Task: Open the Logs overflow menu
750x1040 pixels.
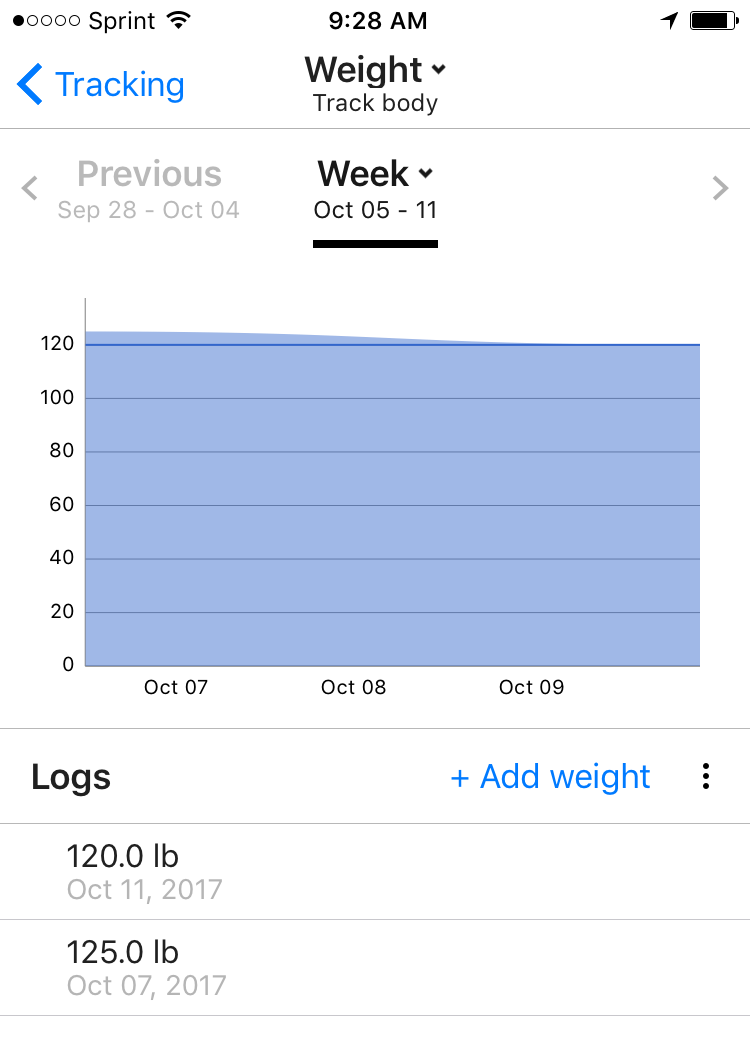Action: click(706, 777)
